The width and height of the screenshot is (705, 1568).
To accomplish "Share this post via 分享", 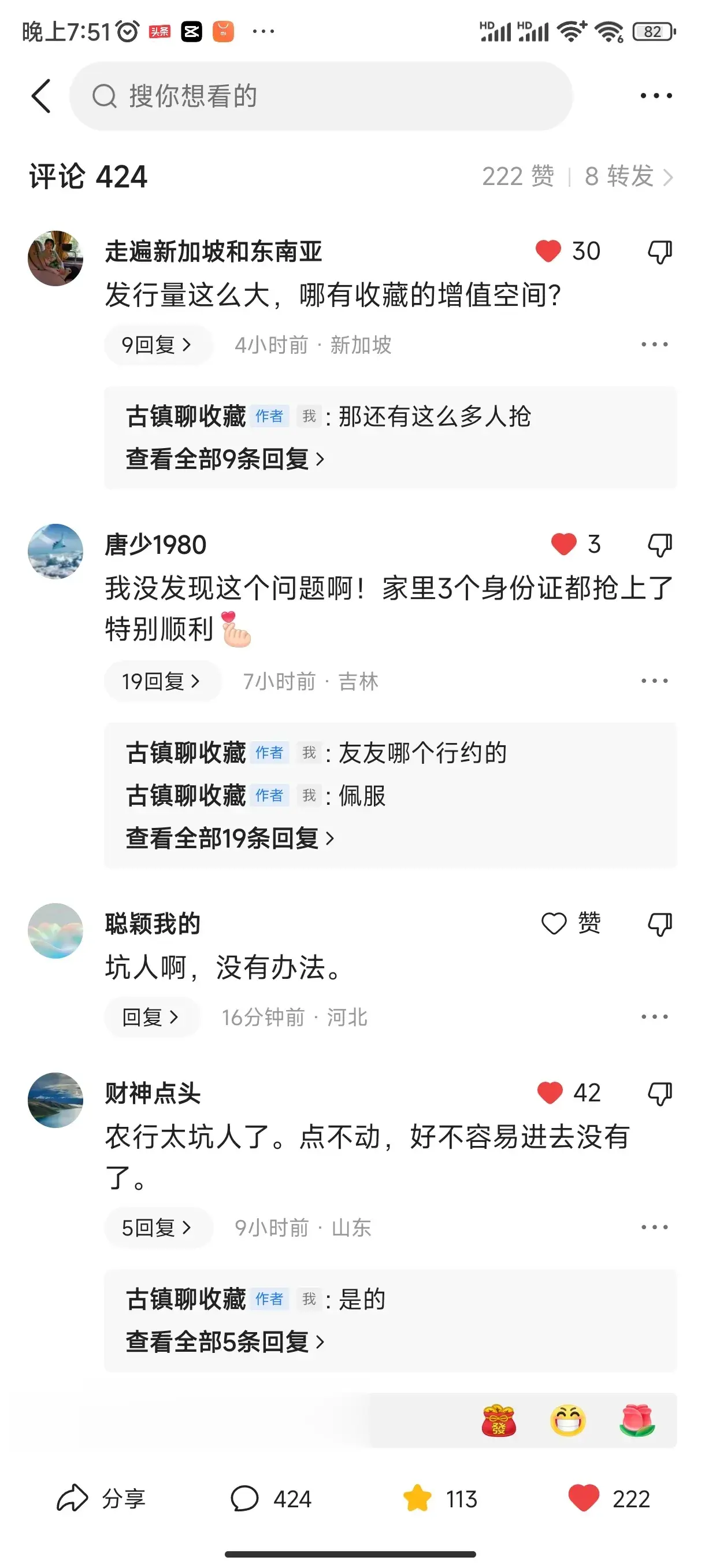I will tap(101, 1499).
